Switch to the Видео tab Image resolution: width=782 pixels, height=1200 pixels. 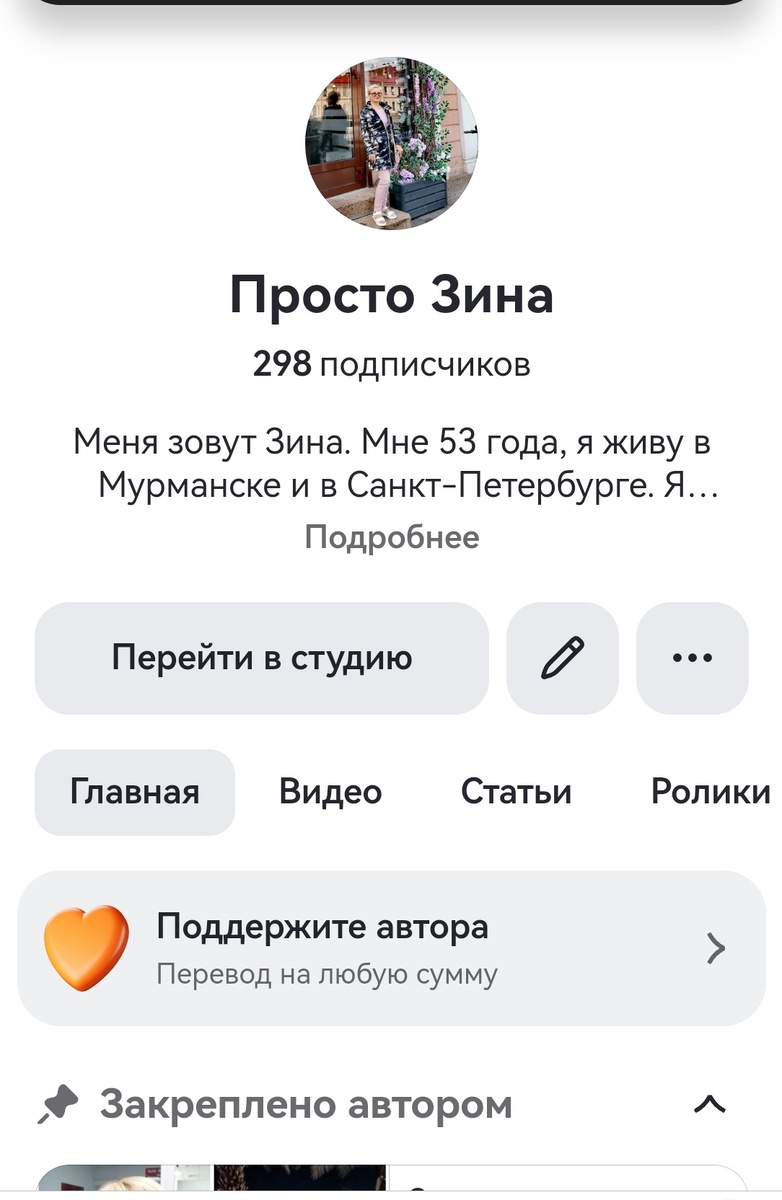[330, 791]
